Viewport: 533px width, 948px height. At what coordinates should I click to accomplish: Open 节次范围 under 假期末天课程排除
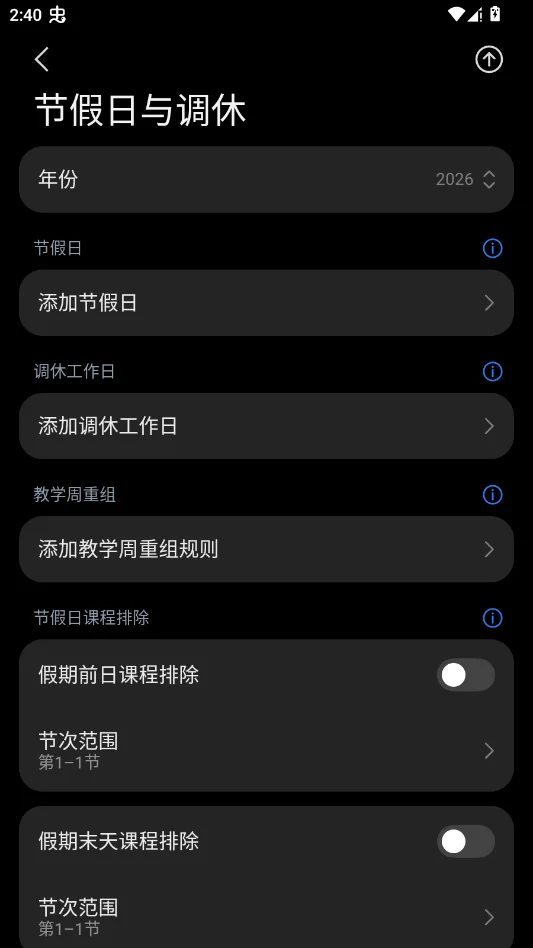266,917
